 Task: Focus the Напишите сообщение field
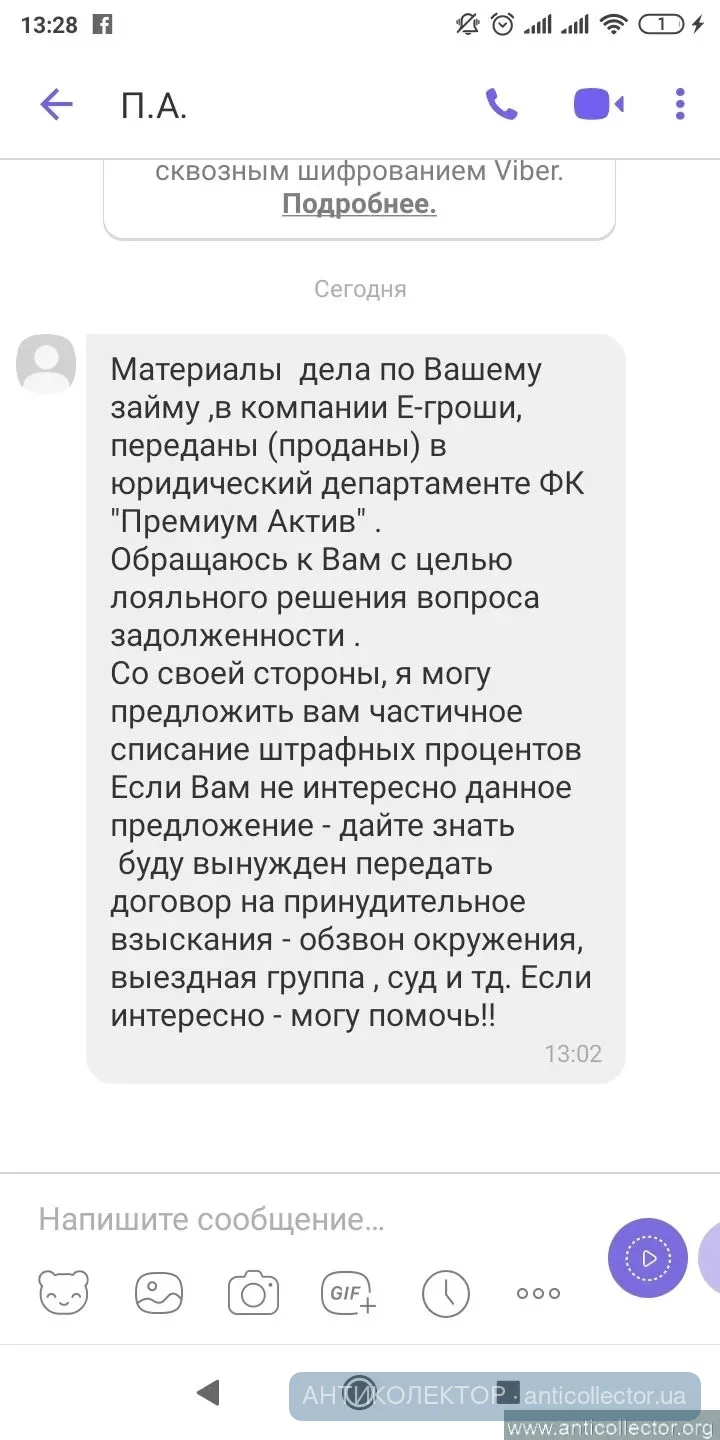(300, 1219)
